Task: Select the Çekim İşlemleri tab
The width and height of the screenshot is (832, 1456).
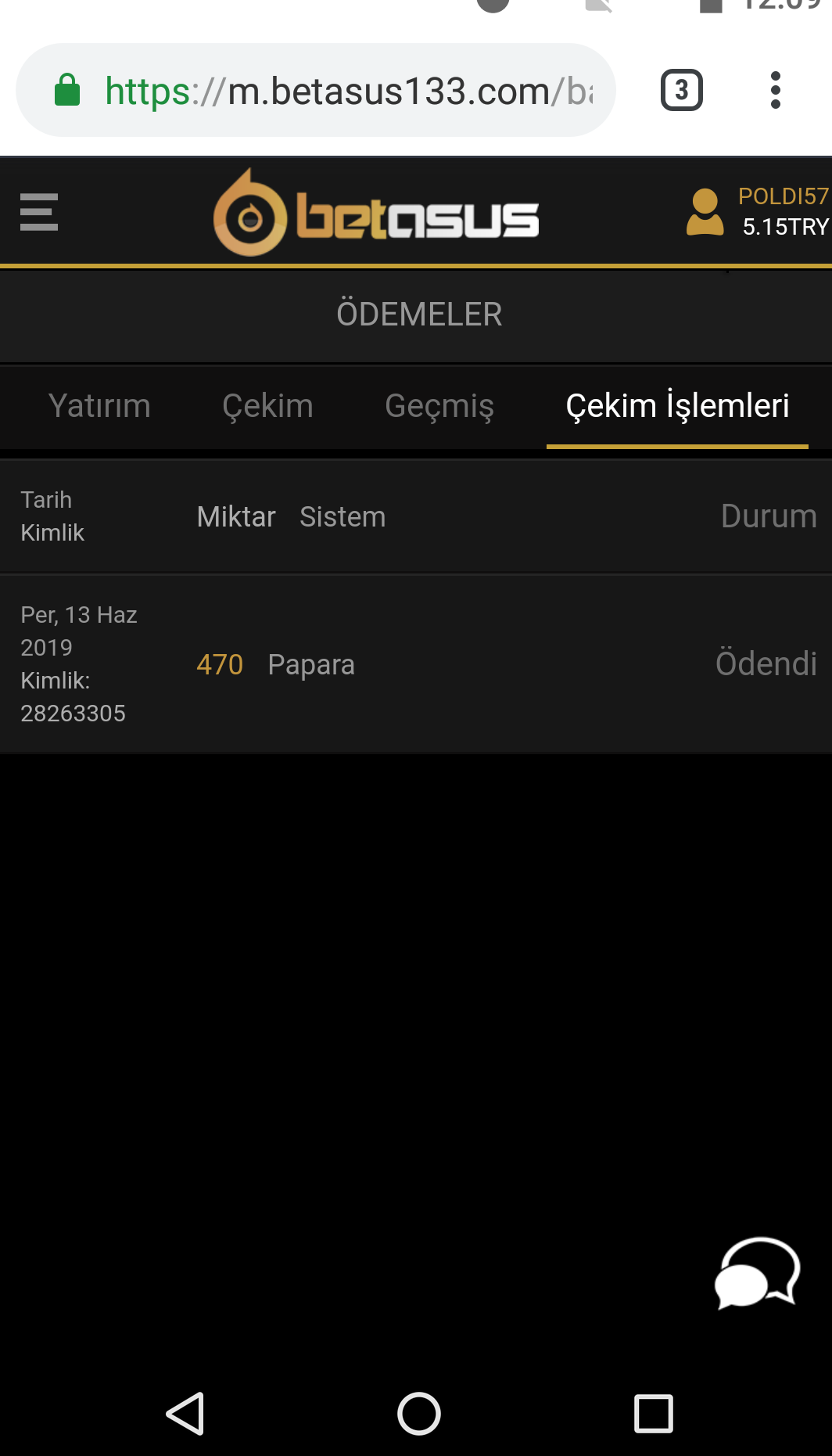Action: tap(677, 406)
